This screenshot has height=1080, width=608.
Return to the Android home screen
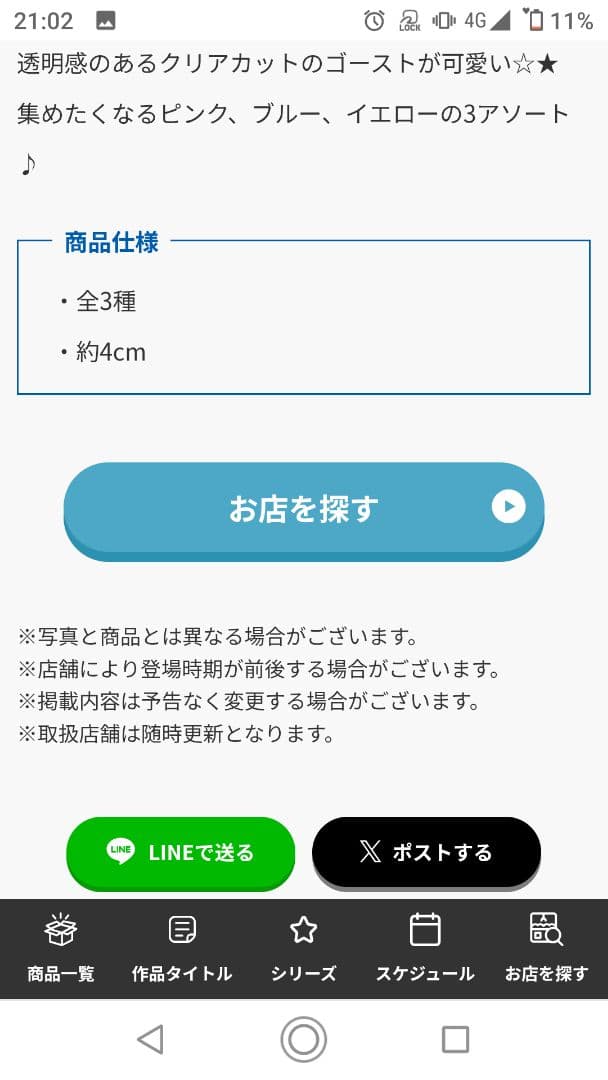pos(303,1039)
